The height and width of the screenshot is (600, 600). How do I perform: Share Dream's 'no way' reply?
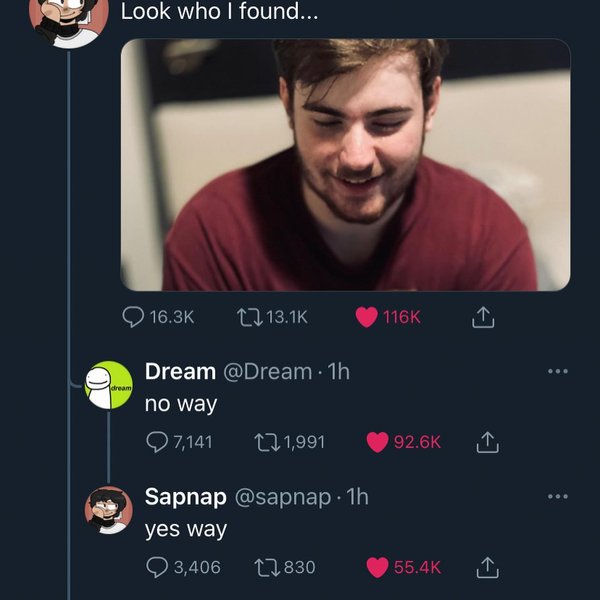click(x=487, y=441)
